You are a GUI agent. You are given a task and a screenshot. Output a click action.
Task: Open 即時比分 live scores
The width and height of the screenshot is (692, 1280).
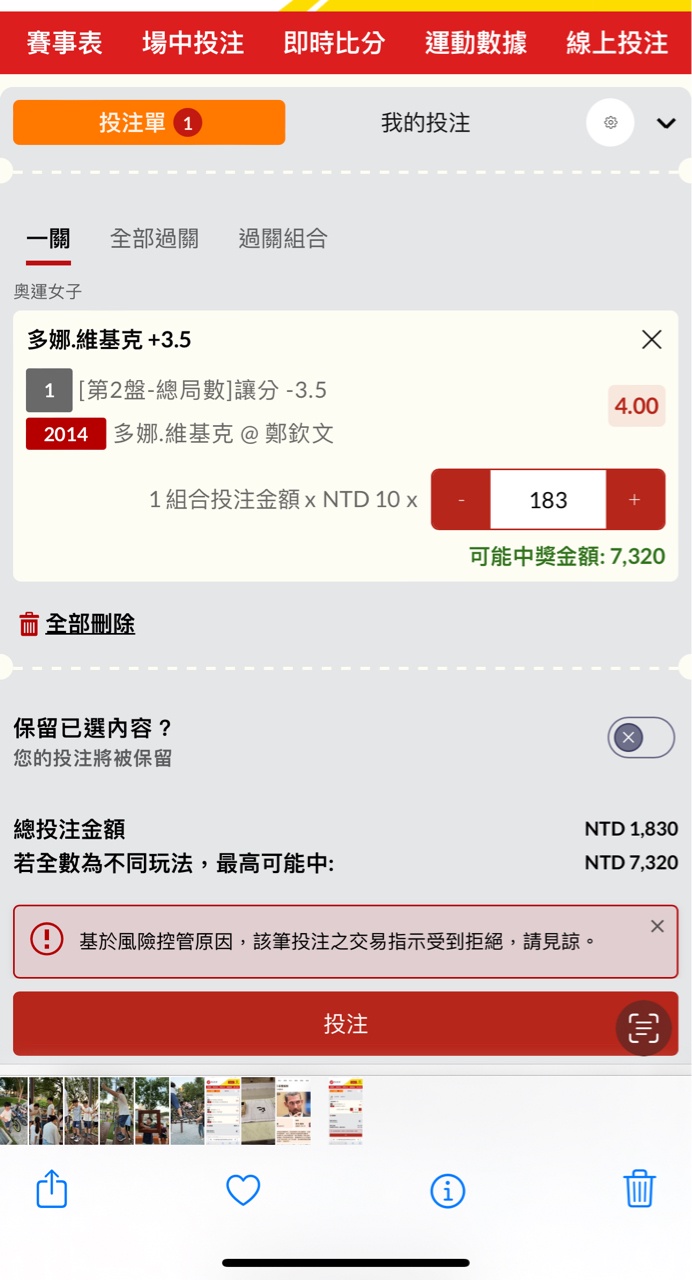(334, 43)
